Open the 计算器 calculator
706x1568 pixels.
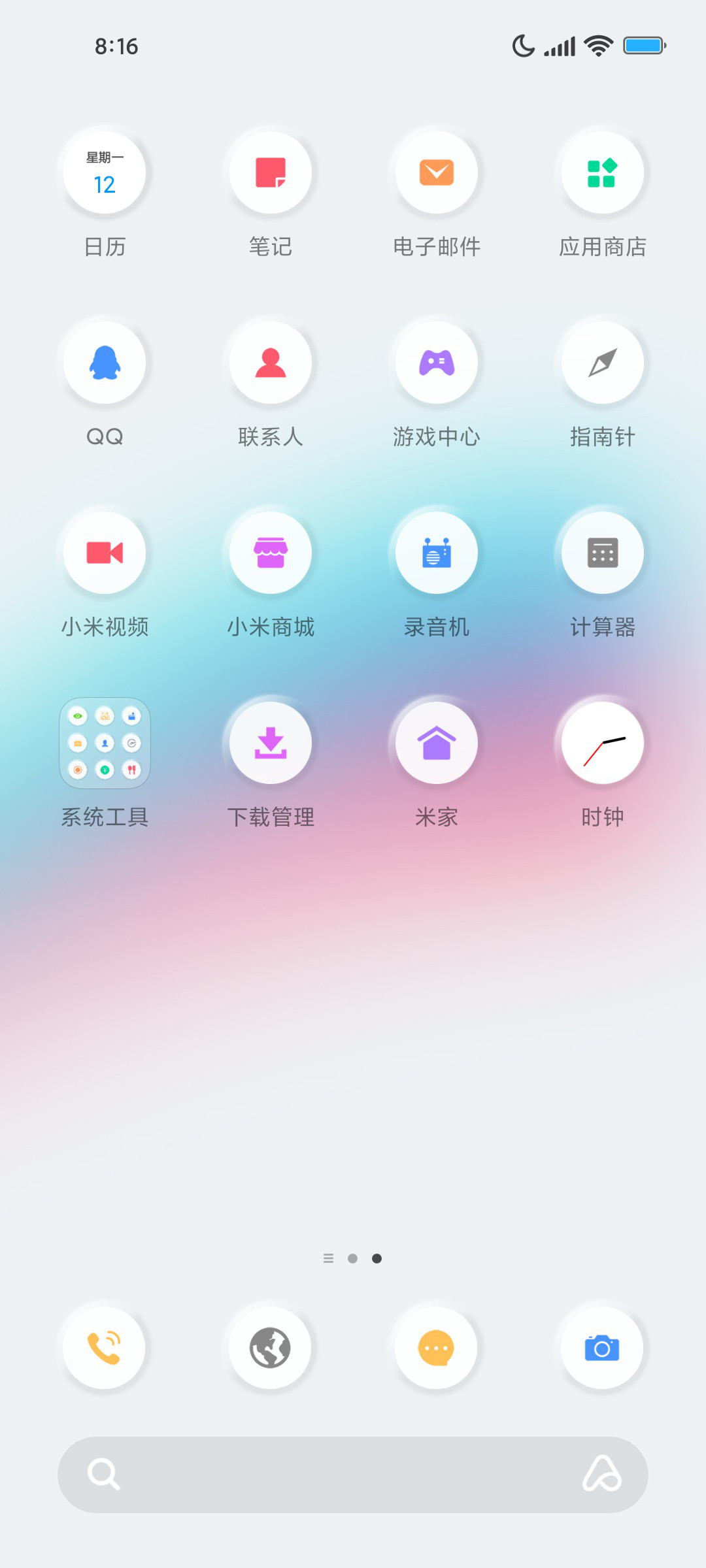[603, 553]
